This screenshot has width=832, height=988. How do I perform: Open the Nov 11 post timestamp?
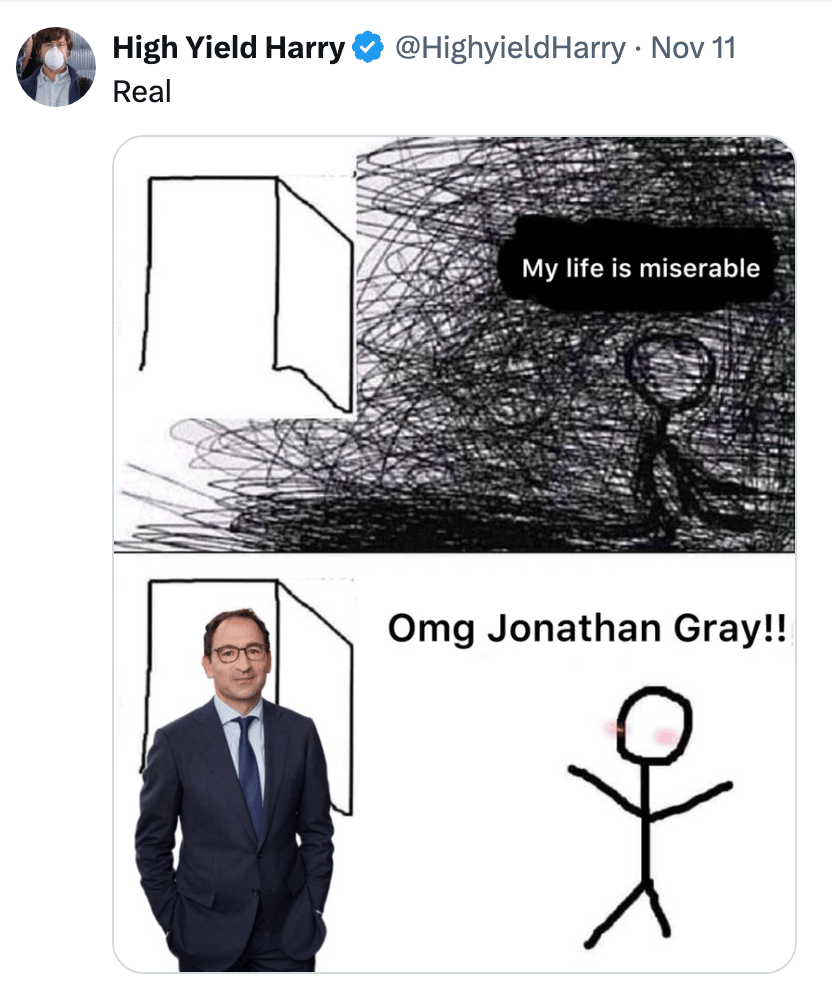point(694,47)
